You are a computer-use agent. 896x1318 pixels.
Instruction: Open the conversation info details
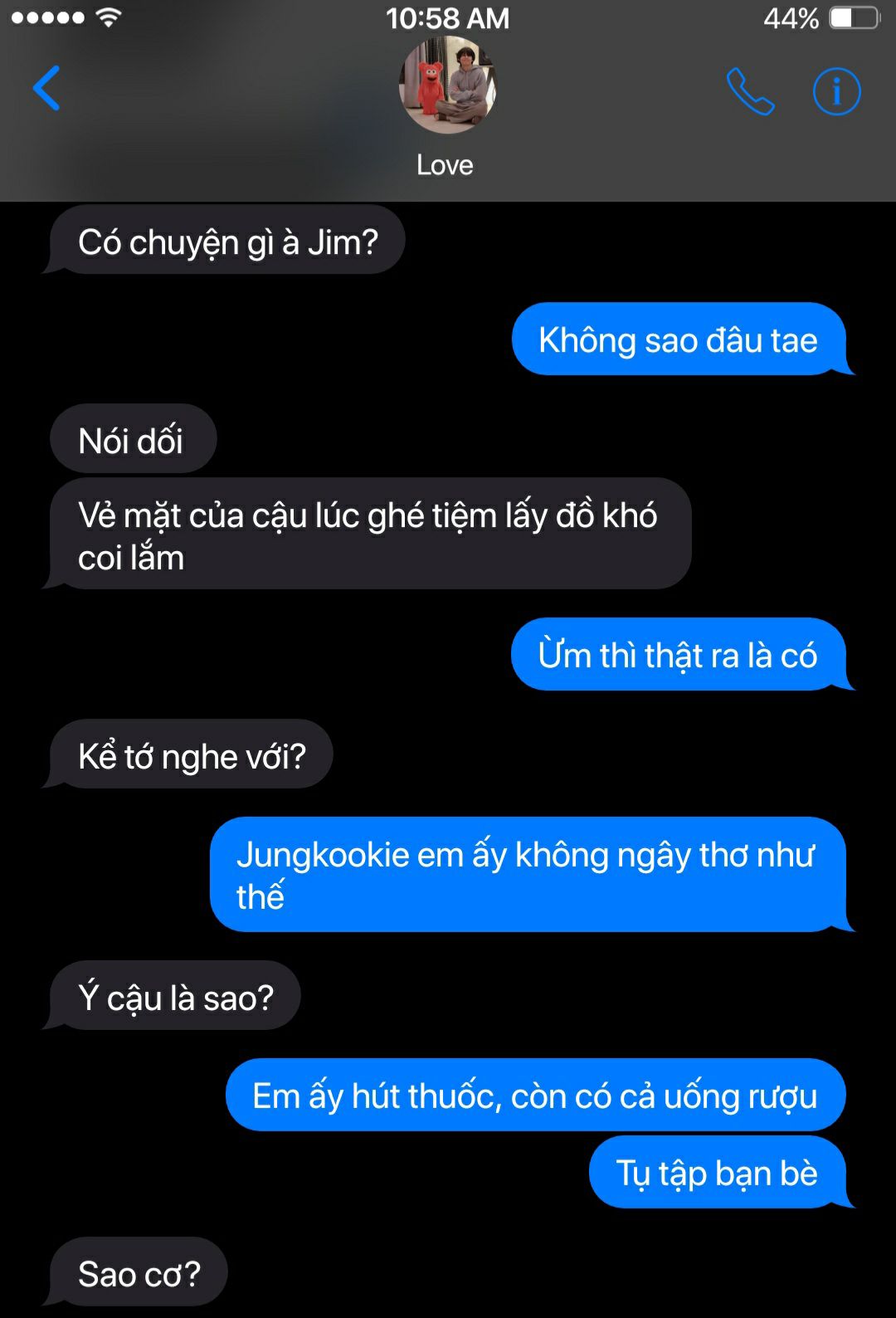pos(836,91)
